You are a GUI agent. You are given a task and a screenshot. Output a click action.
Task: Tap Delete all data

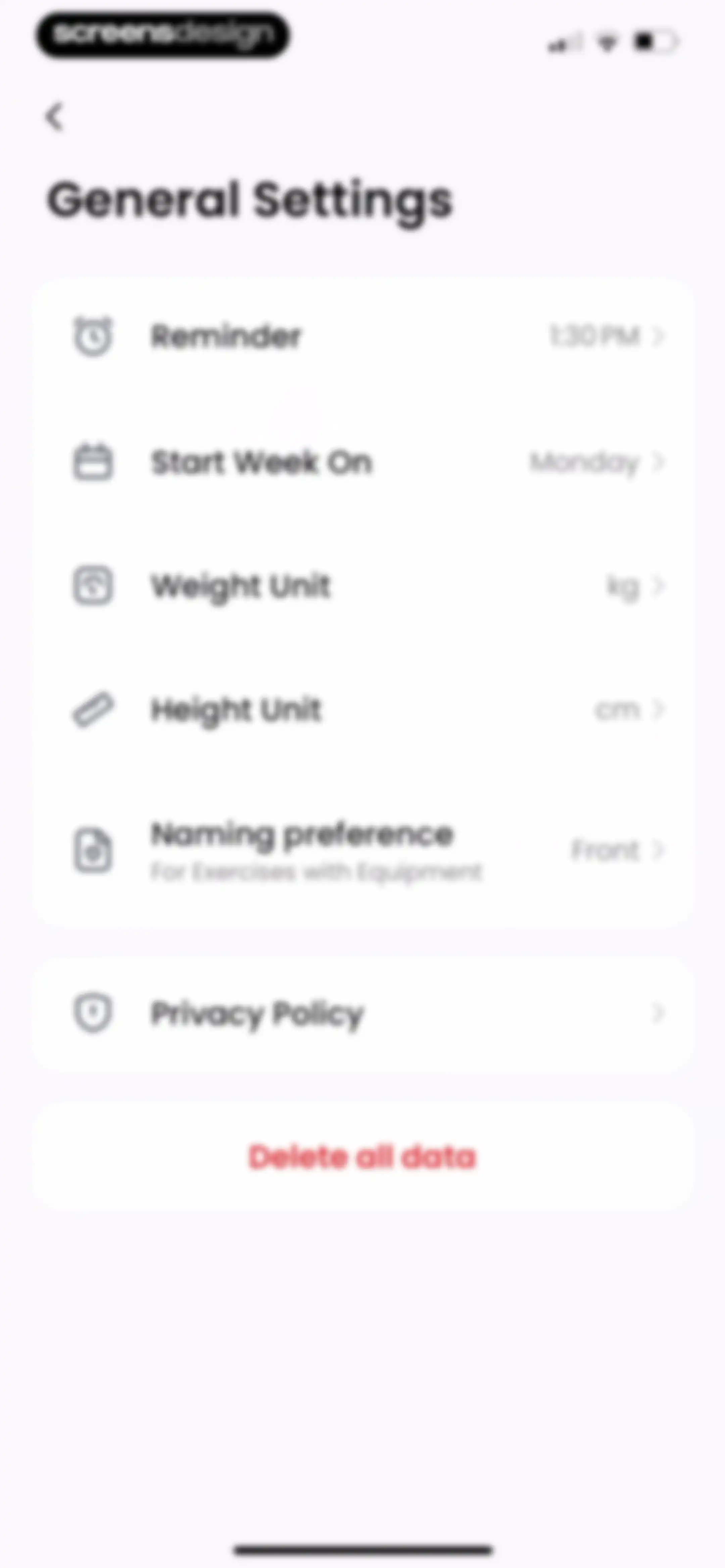click(x=363, y=1156)
